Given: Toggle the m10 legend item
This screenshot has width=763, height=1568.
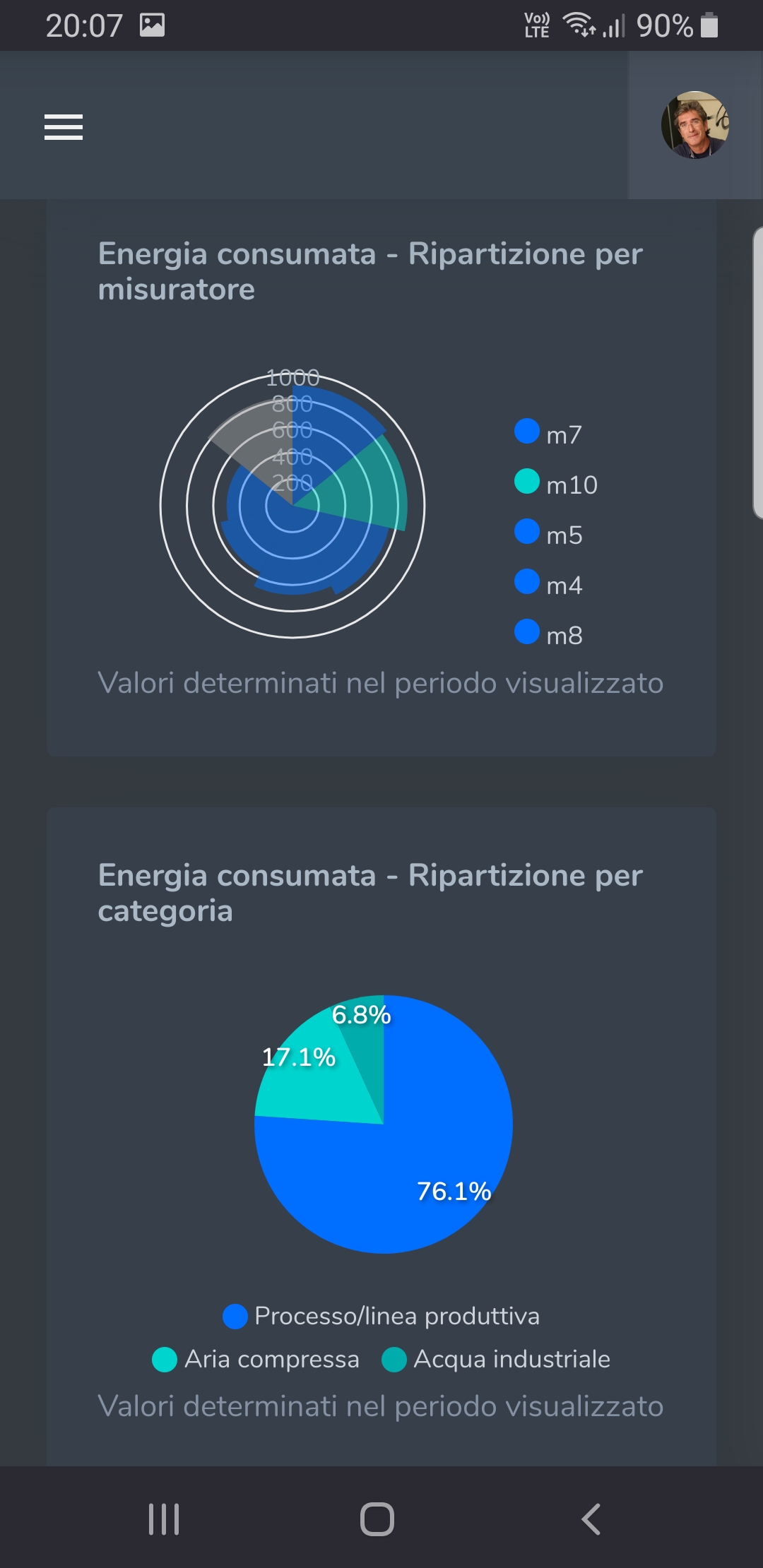Looking at the screenshot, I should (556, 484).
